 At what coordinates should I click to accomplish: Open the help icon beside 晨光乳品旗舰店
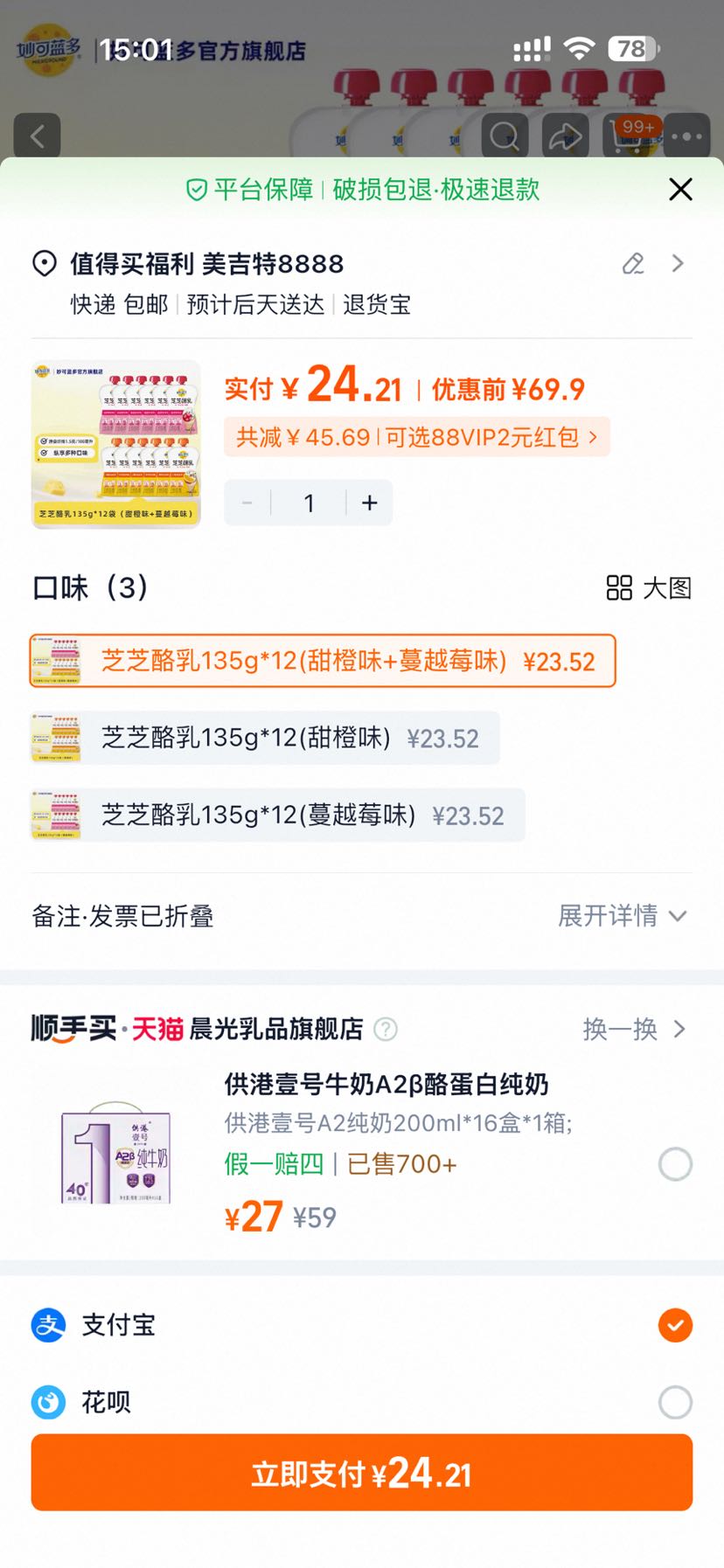(386, 1030)
